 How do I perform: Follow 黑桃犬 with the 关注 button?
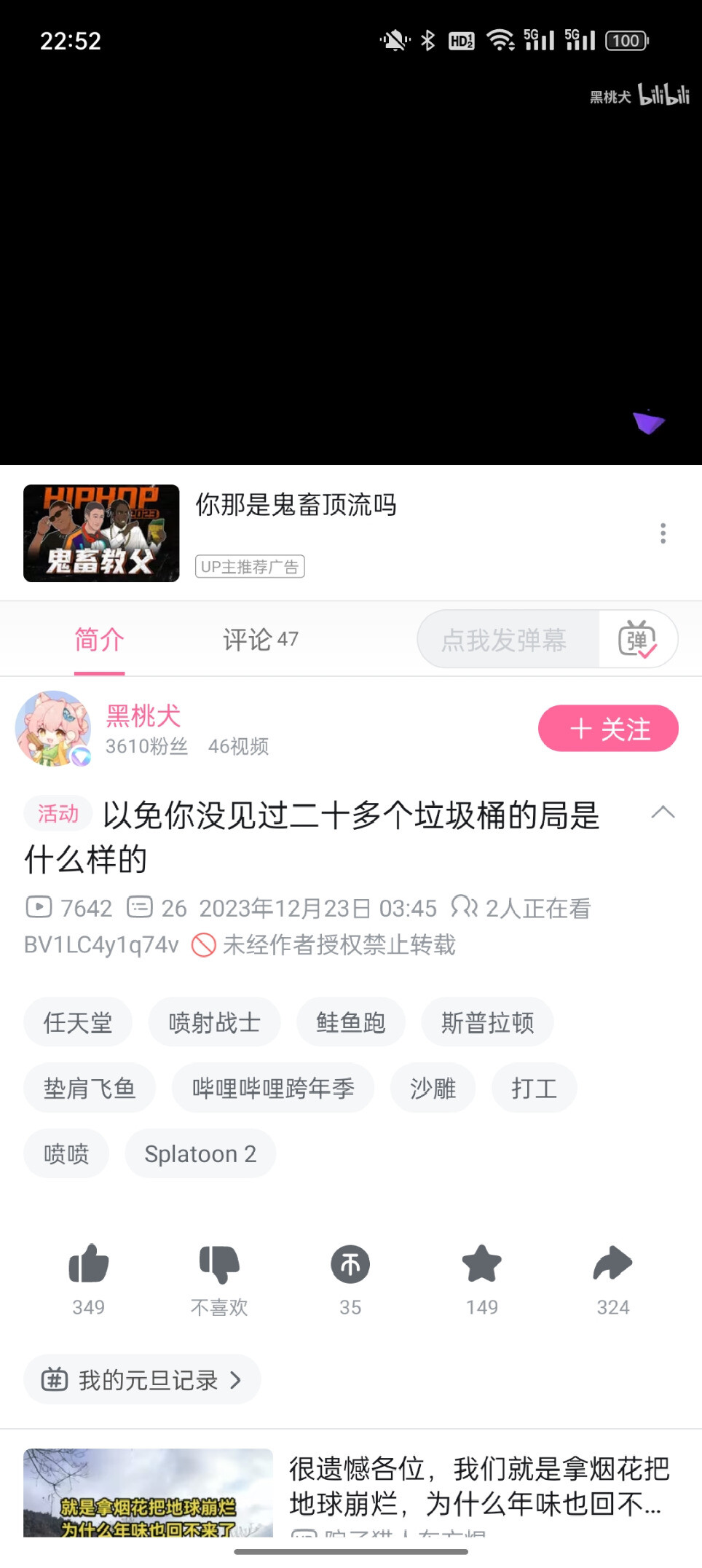pos(608,729)
